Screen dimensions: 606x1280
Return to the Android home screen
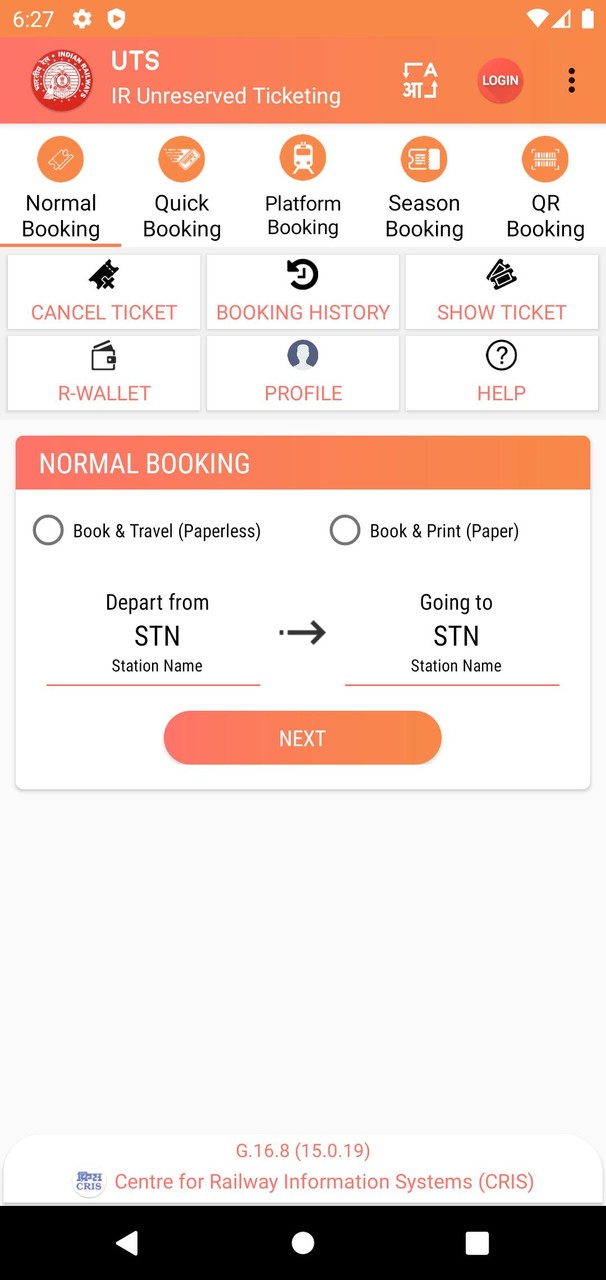click(303, 1243)
